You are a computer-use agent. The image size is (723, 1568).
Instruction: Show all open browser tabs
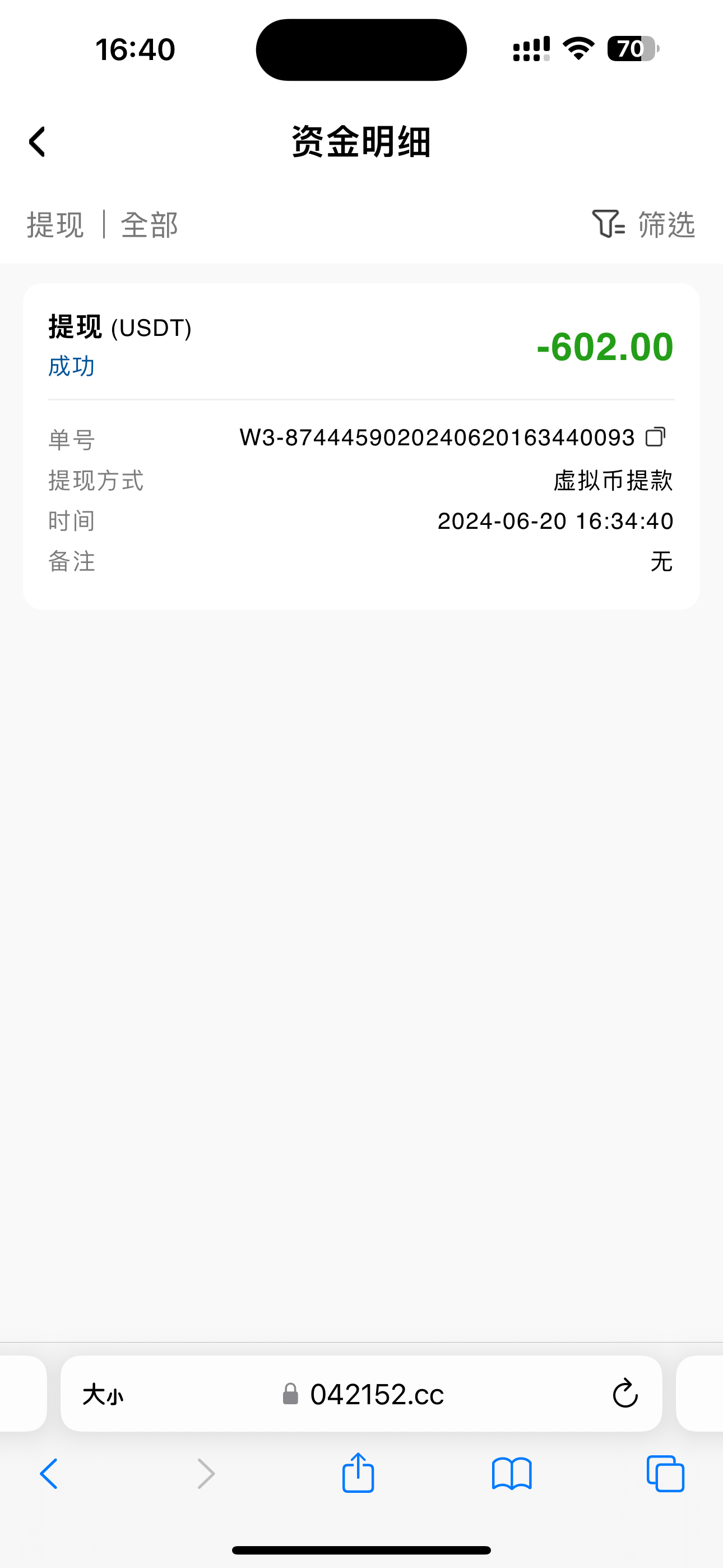(665, 1474)
